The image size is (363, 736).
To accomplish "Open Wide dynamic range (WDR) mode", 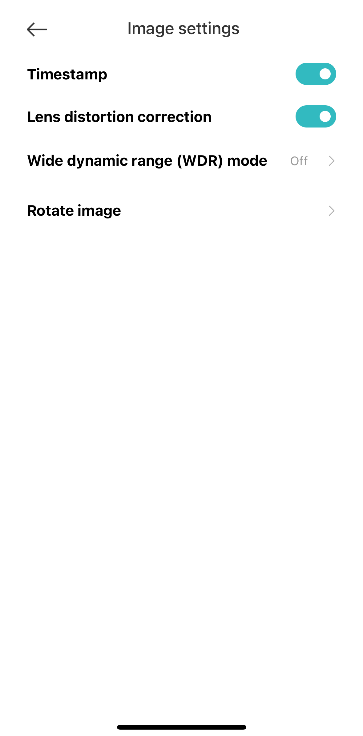I will 181,161.
